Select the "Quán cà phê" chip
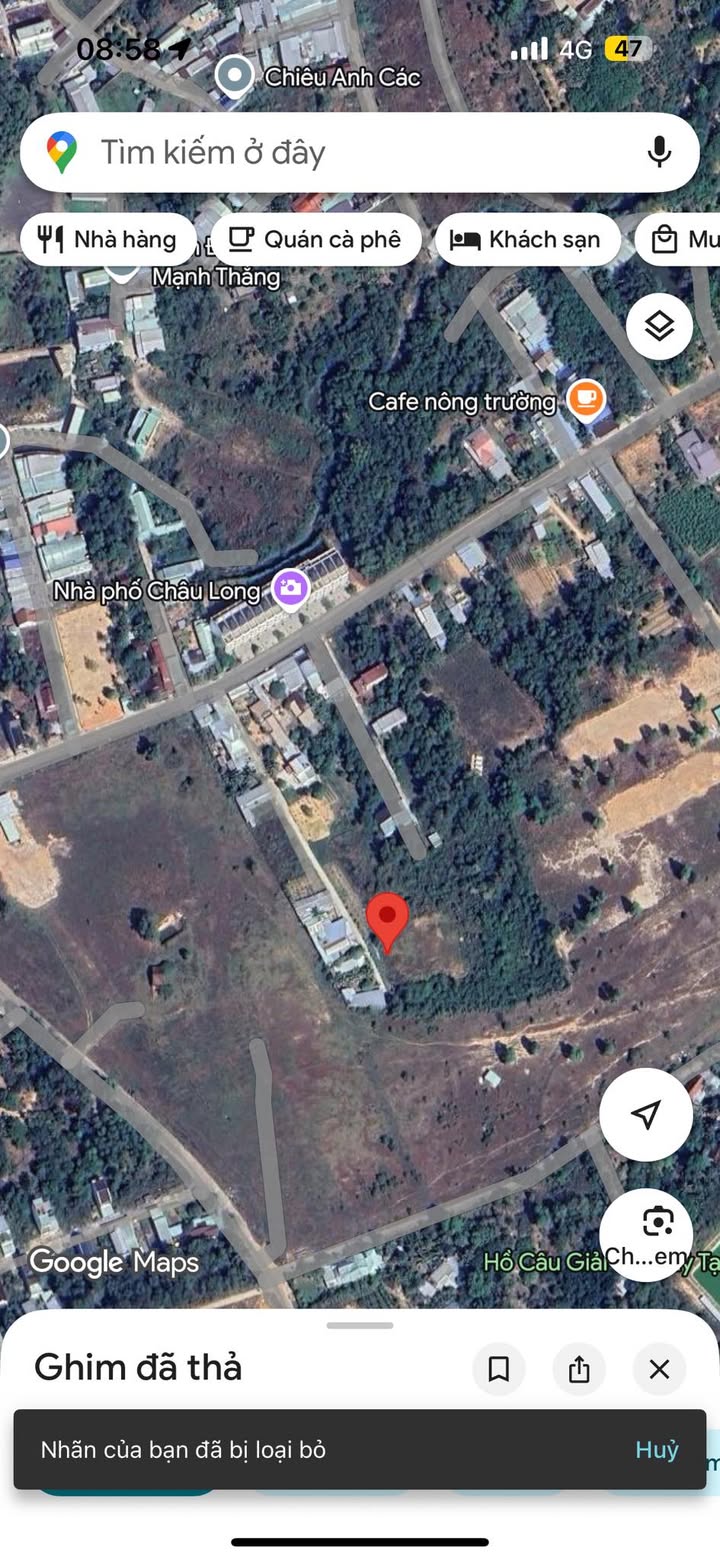 pos(316,240)
